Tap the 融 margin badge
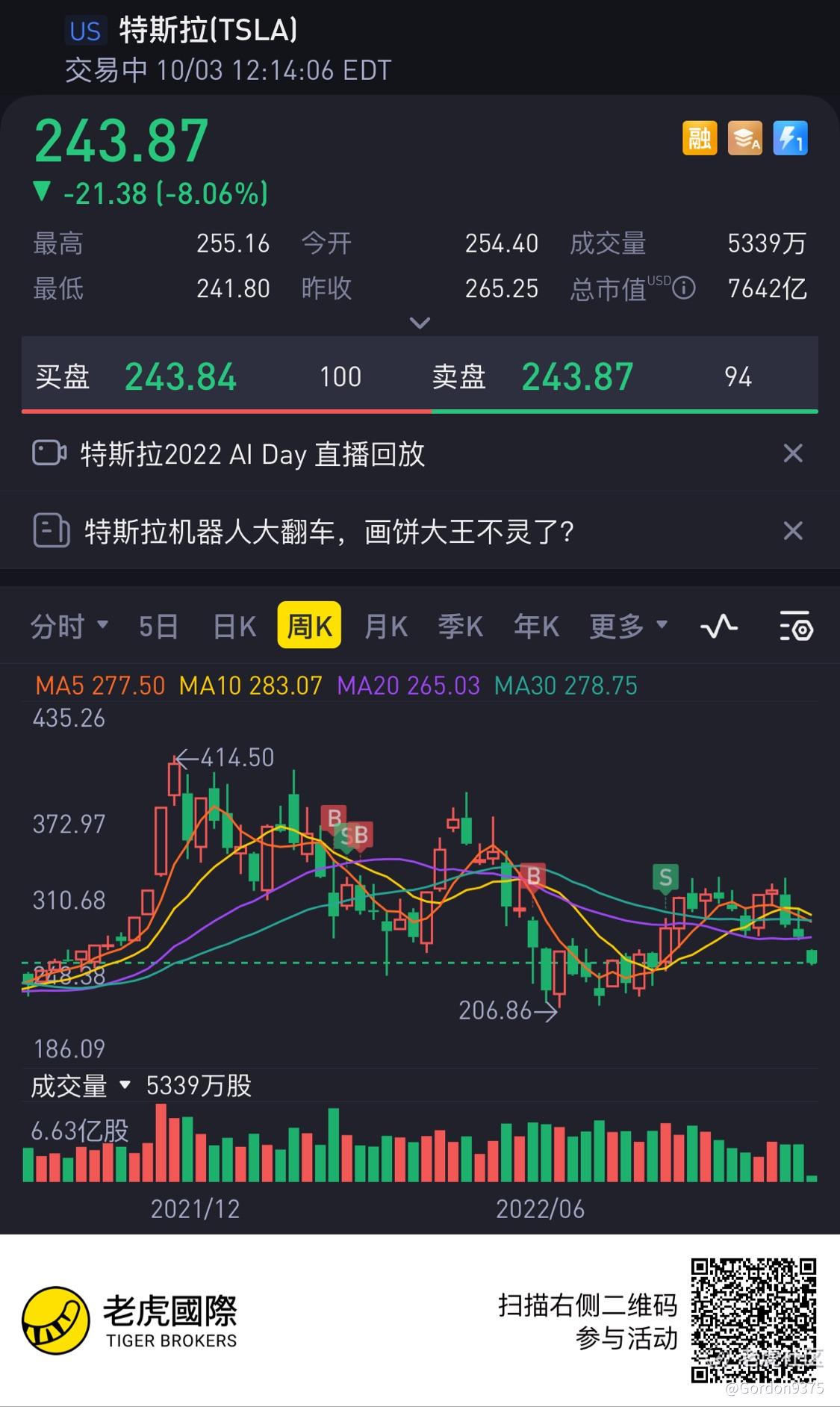 point(700,138)
